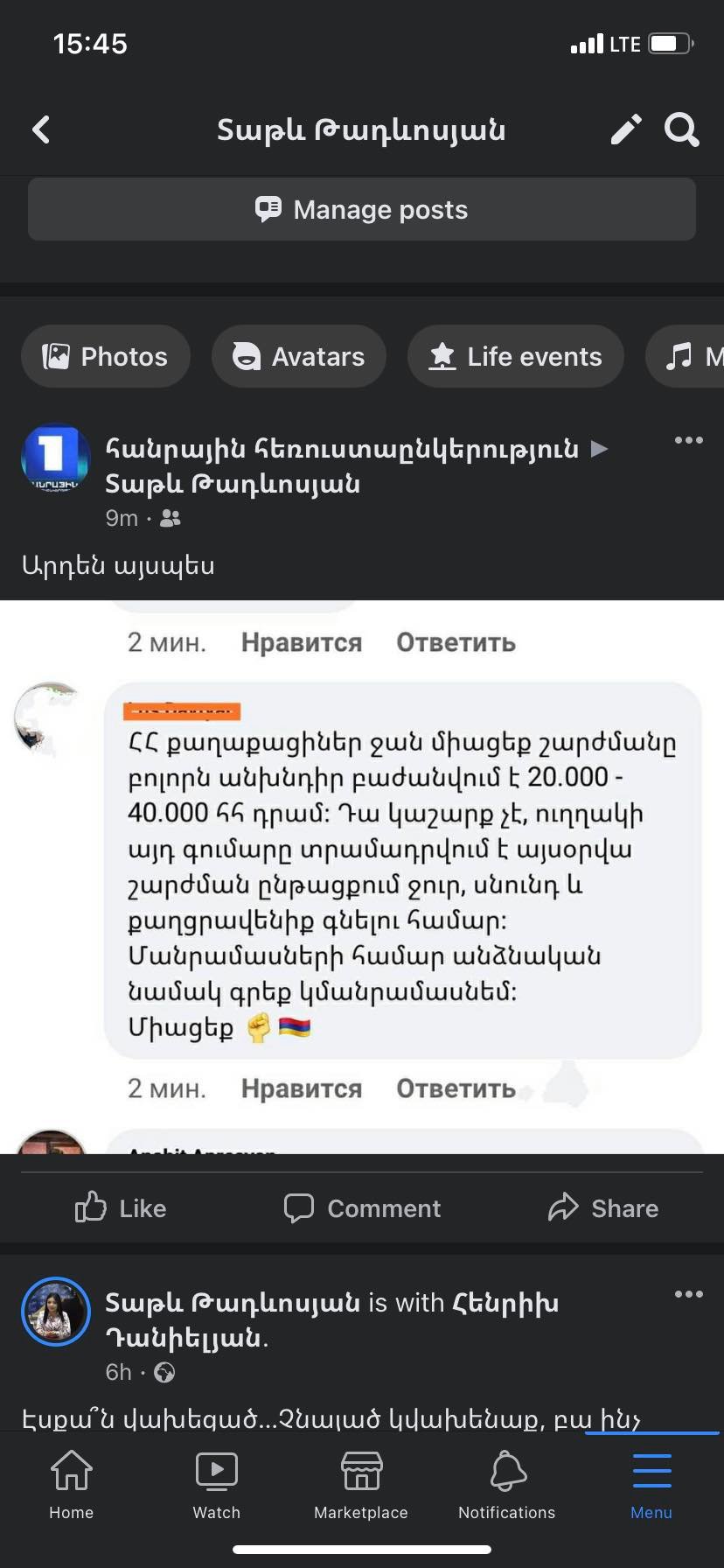Open options for the 9m post
Image resolution: width=724 pixels, height=1568 pixels.
coord(688,440)
